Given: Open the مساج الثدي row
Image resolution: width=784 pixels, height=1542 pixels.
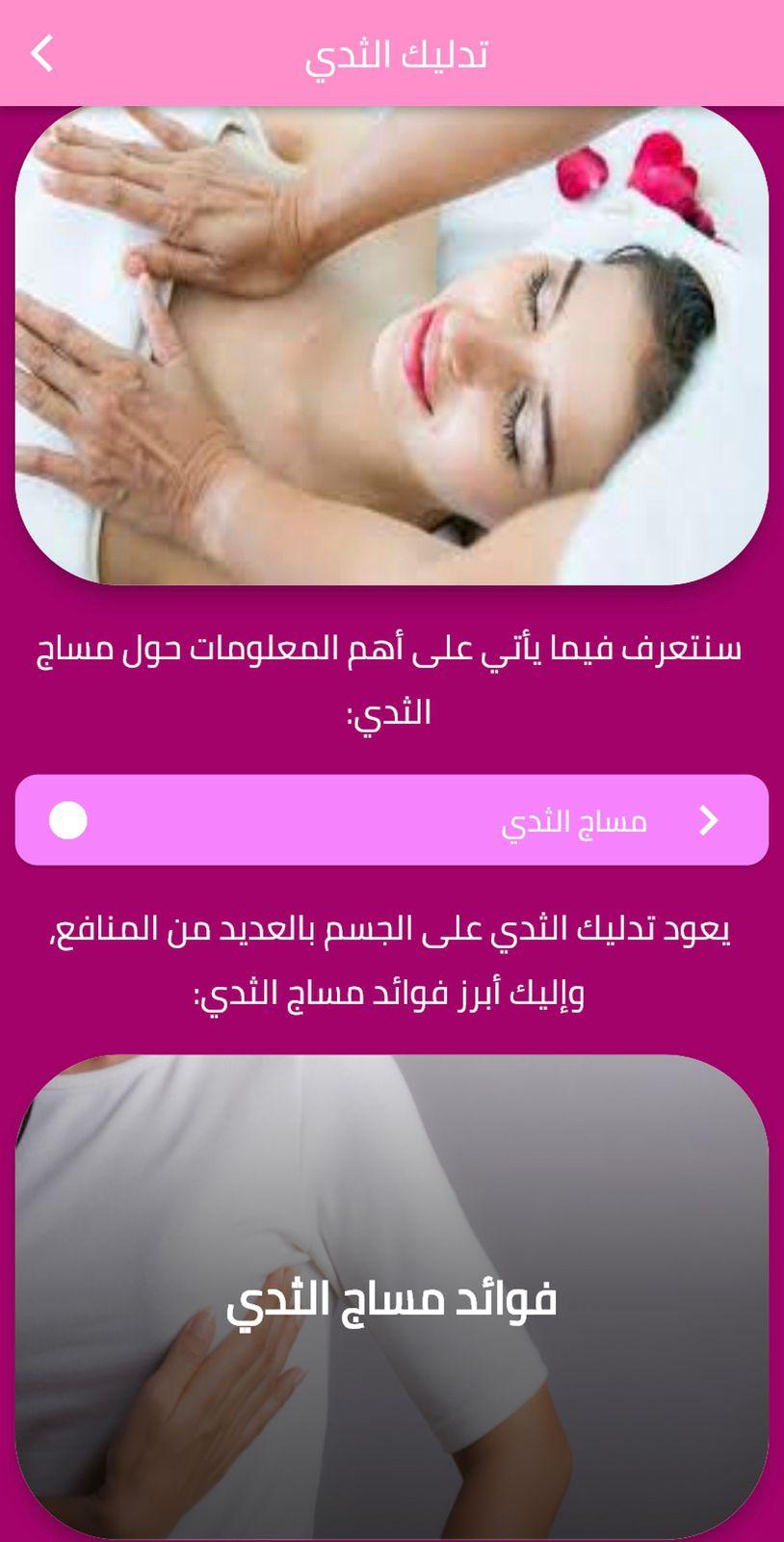Looking at the screenshot, I should pyautogui.click(x=392, y=820).
